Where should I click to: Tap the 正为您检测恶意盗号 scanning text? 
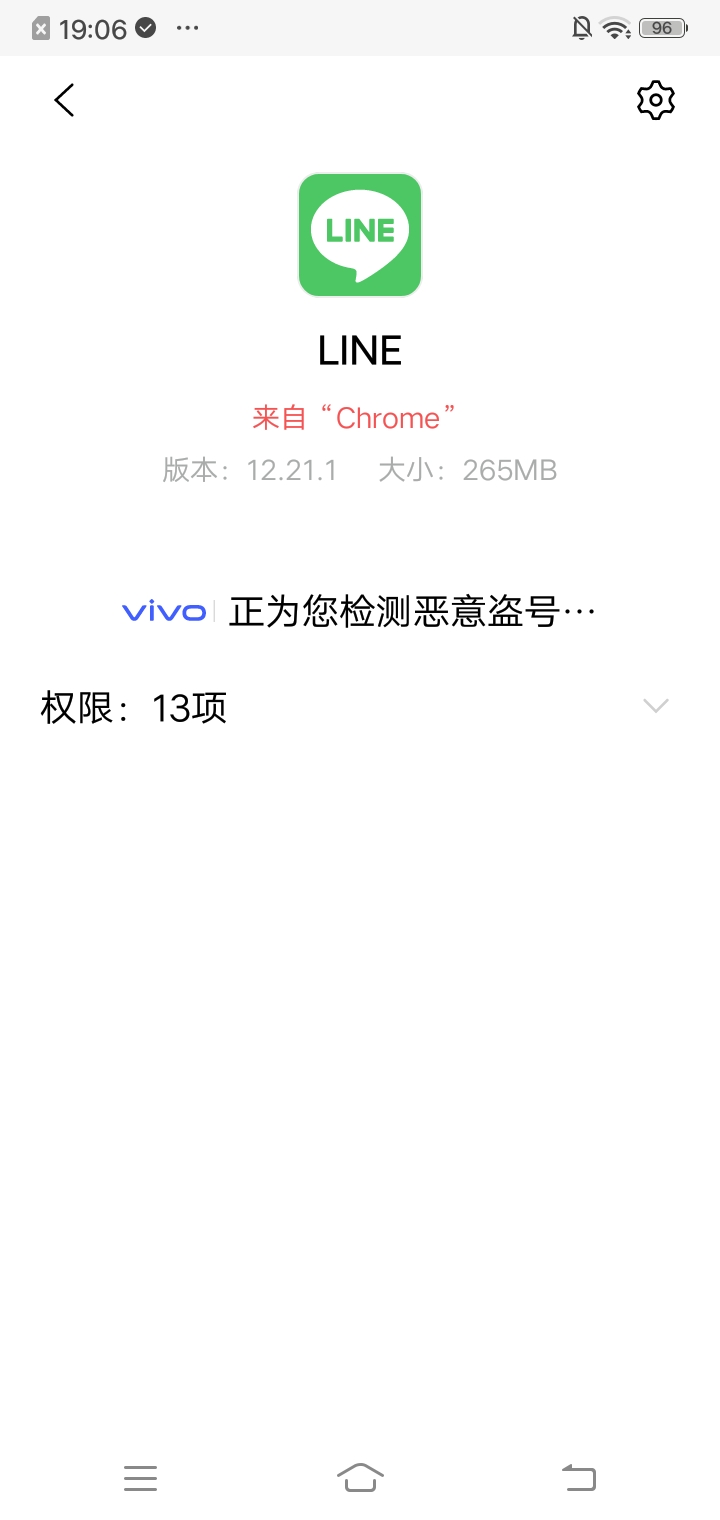tap(412, 610)
